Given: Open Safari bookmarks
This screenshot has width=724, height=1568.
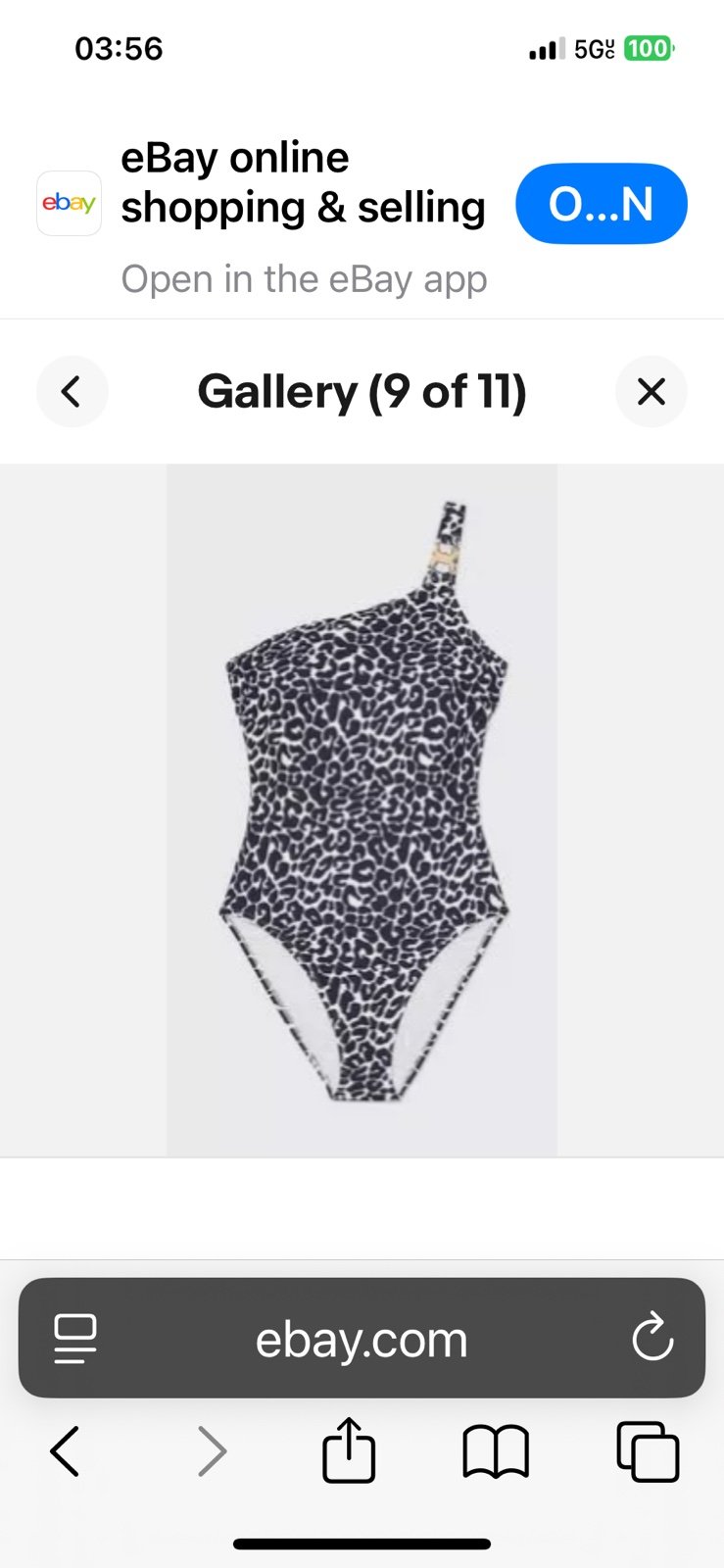Looking at the screenshot, I should tap(496, 1451).
